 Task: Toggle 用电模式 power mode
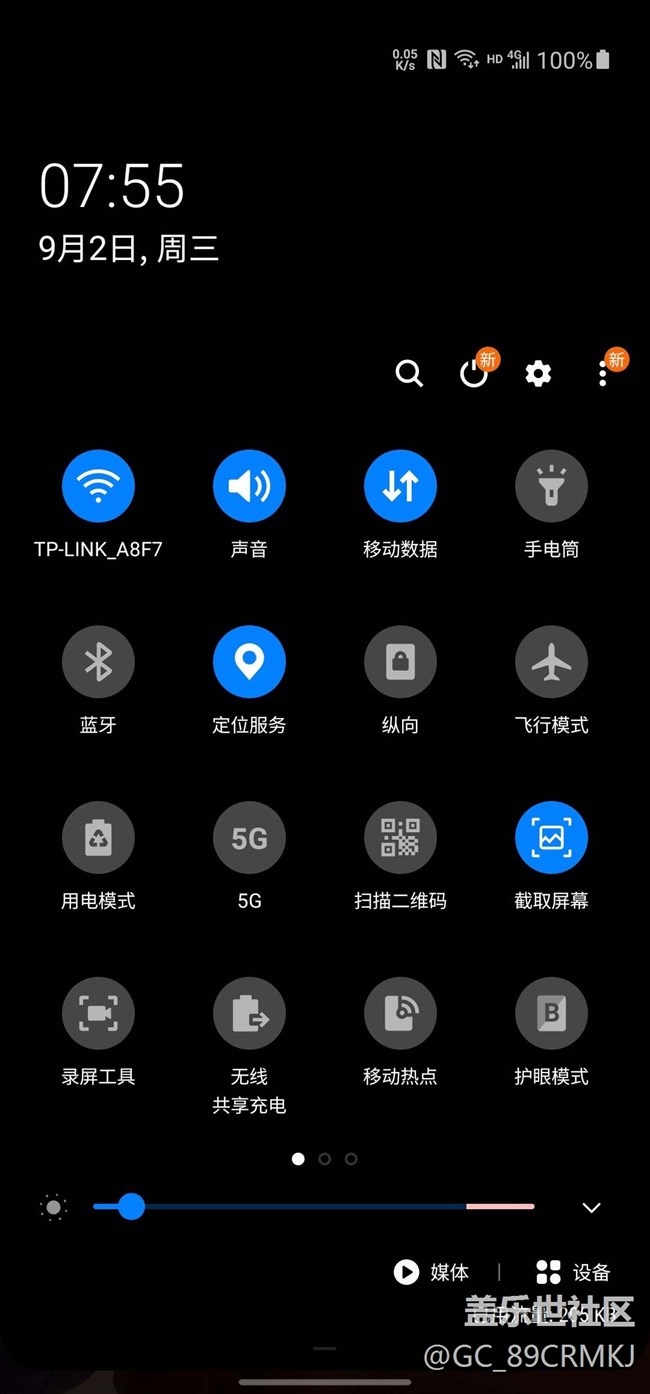[x=98, y=838]
